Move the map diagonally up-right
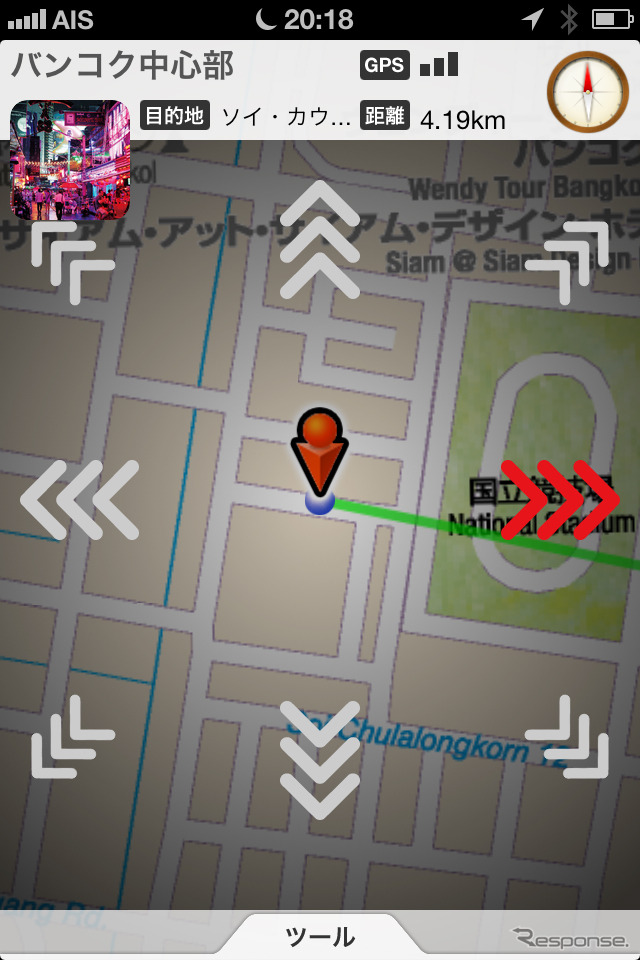This screenshot has width=640, height=960. click(x=568, y=262)
